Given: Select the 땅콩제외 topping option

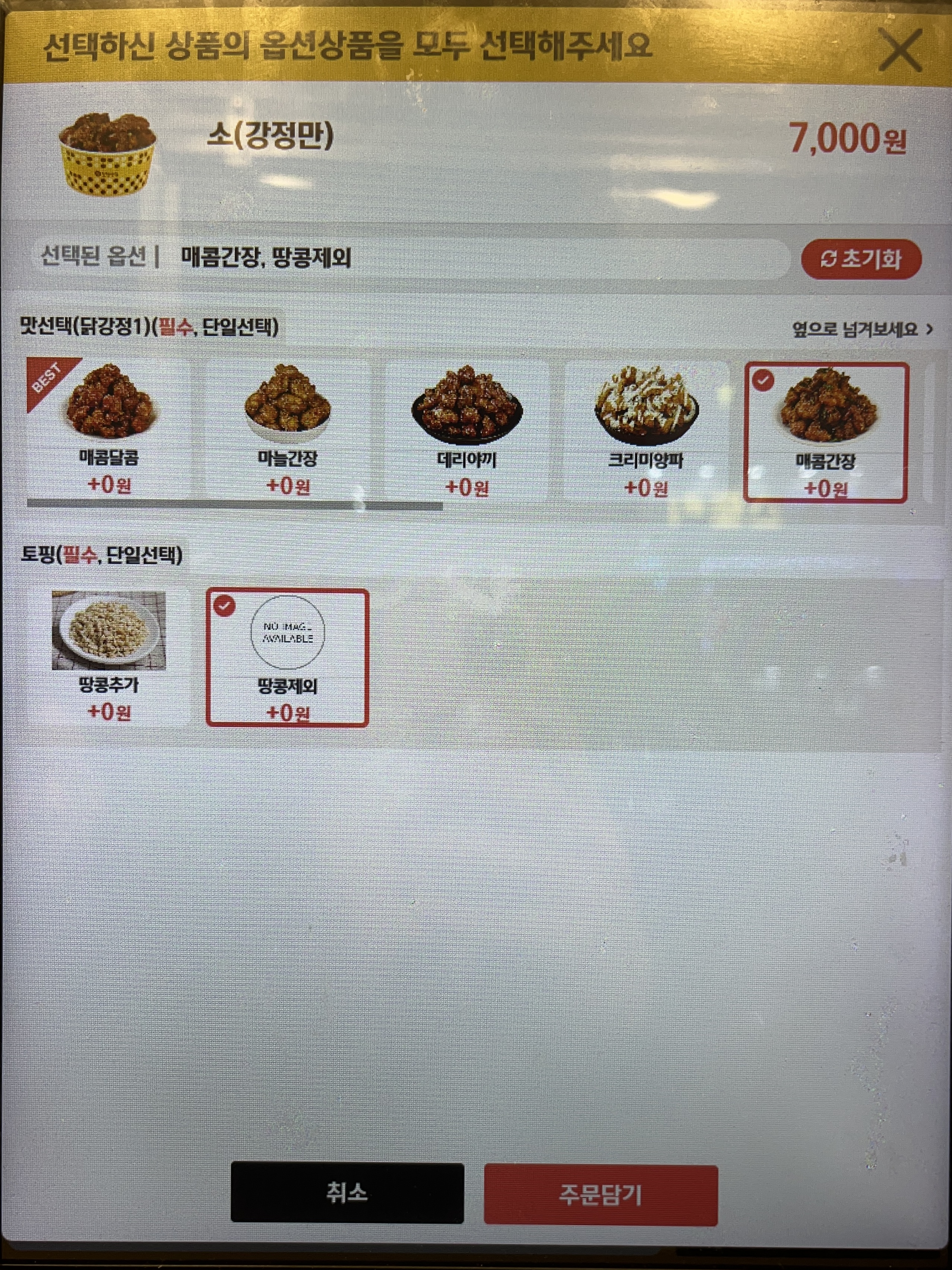Looking at the screenshot, I should pyautogui.click(x=288, y=658).
